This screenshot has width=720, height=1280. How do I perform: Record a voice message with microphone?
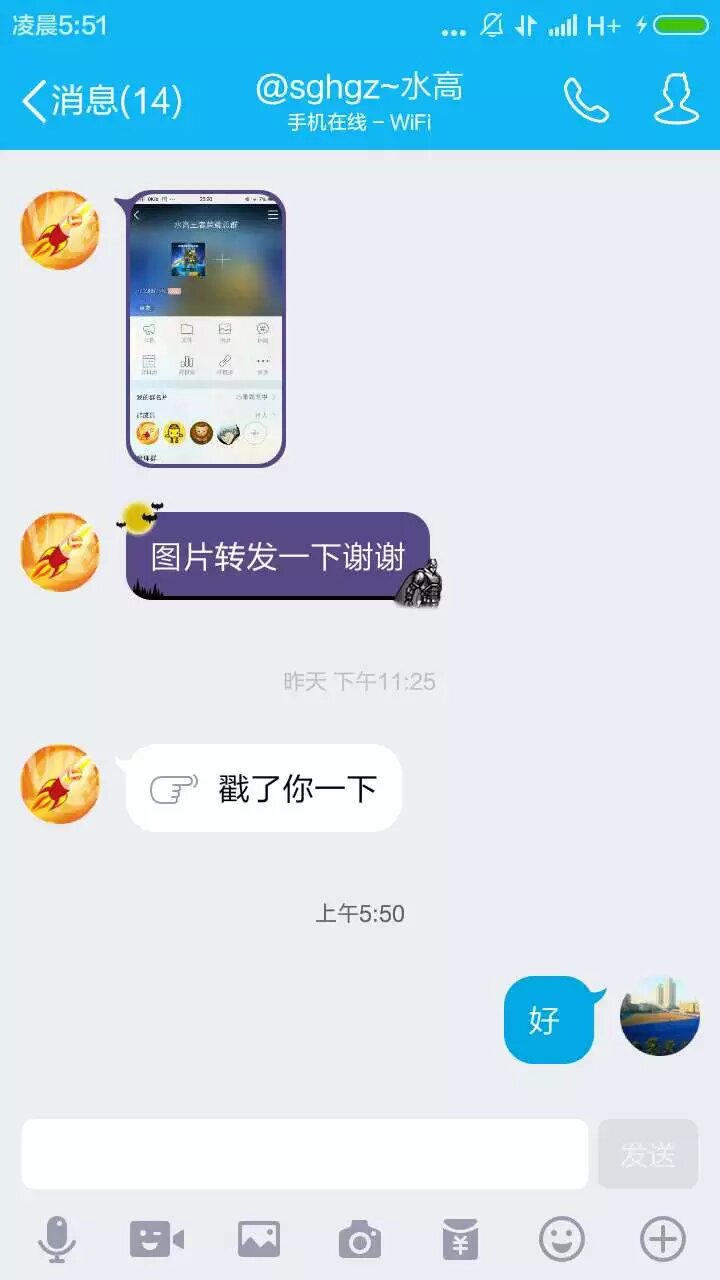click(x=56, y=1240)
